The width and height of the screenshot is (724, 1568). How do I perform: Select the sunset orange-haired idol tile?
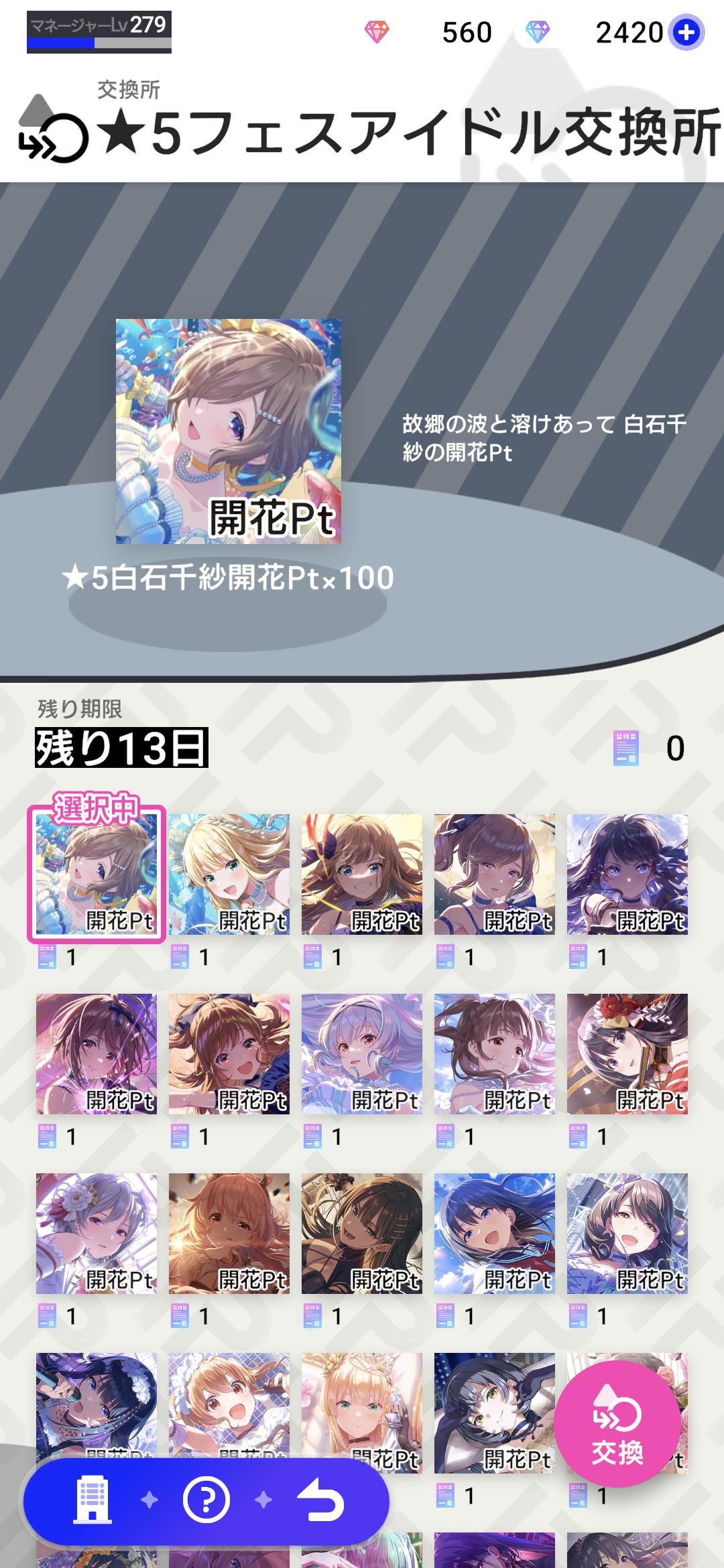[229, 1233]
